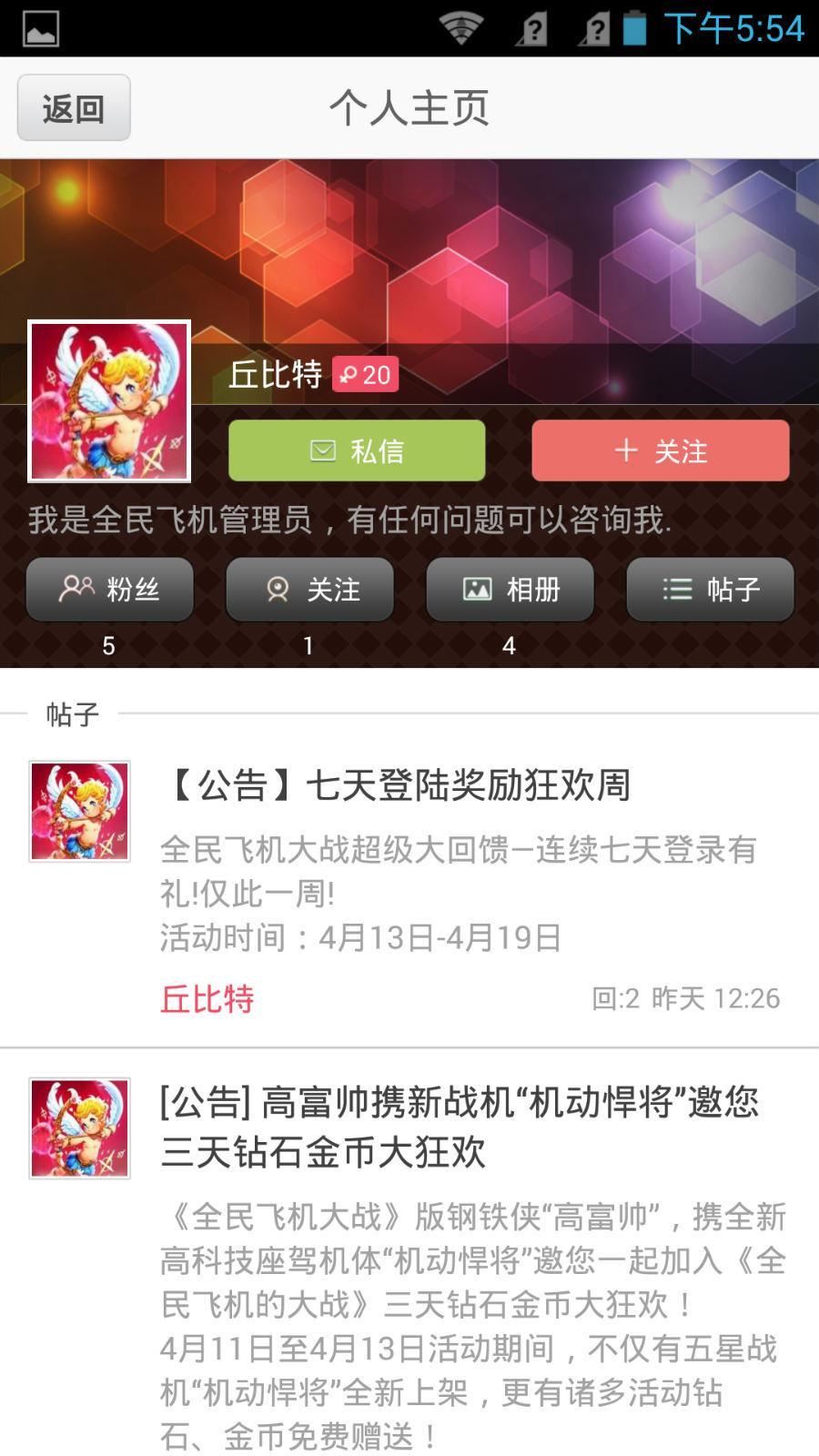View the 相册 photo album
The width and height of the screenshot is (819, 1456).
510,590
